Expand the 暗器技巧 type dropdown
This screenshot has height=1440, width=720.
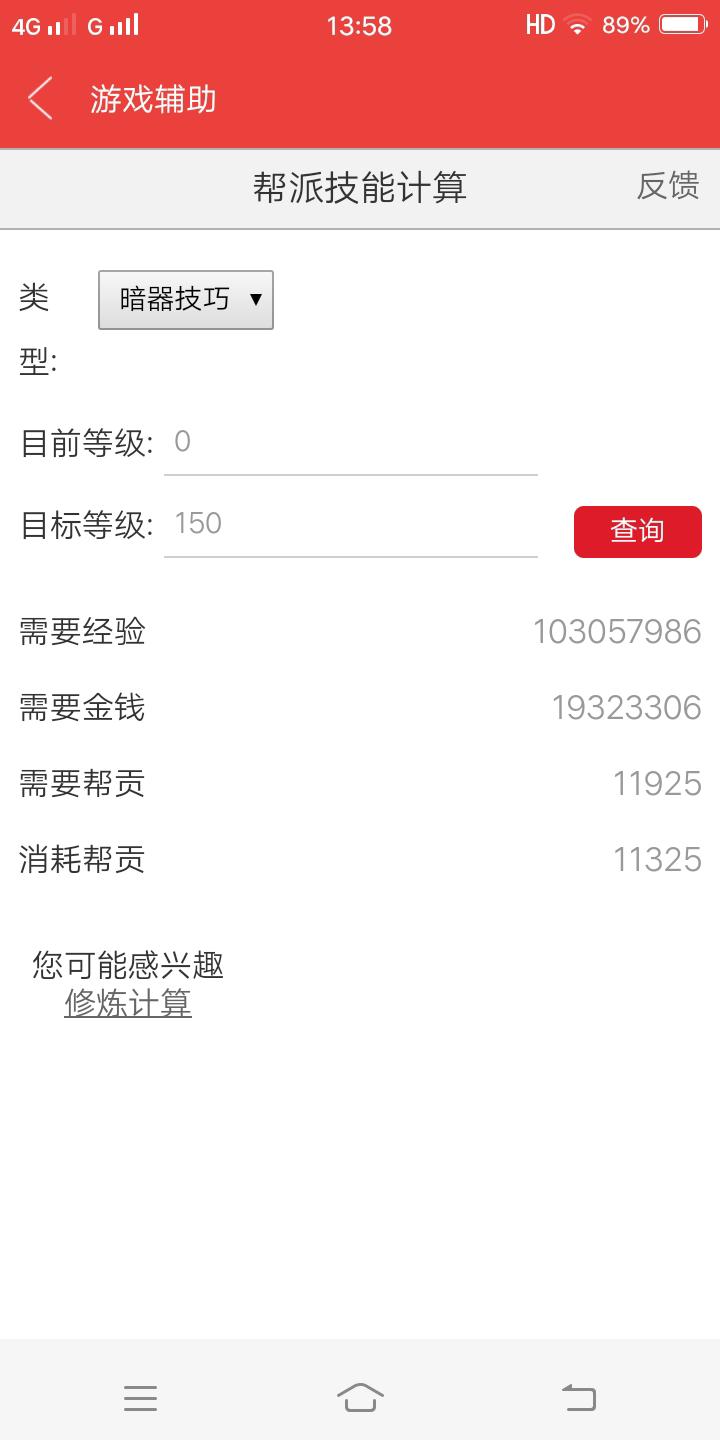tap(186, 299)
